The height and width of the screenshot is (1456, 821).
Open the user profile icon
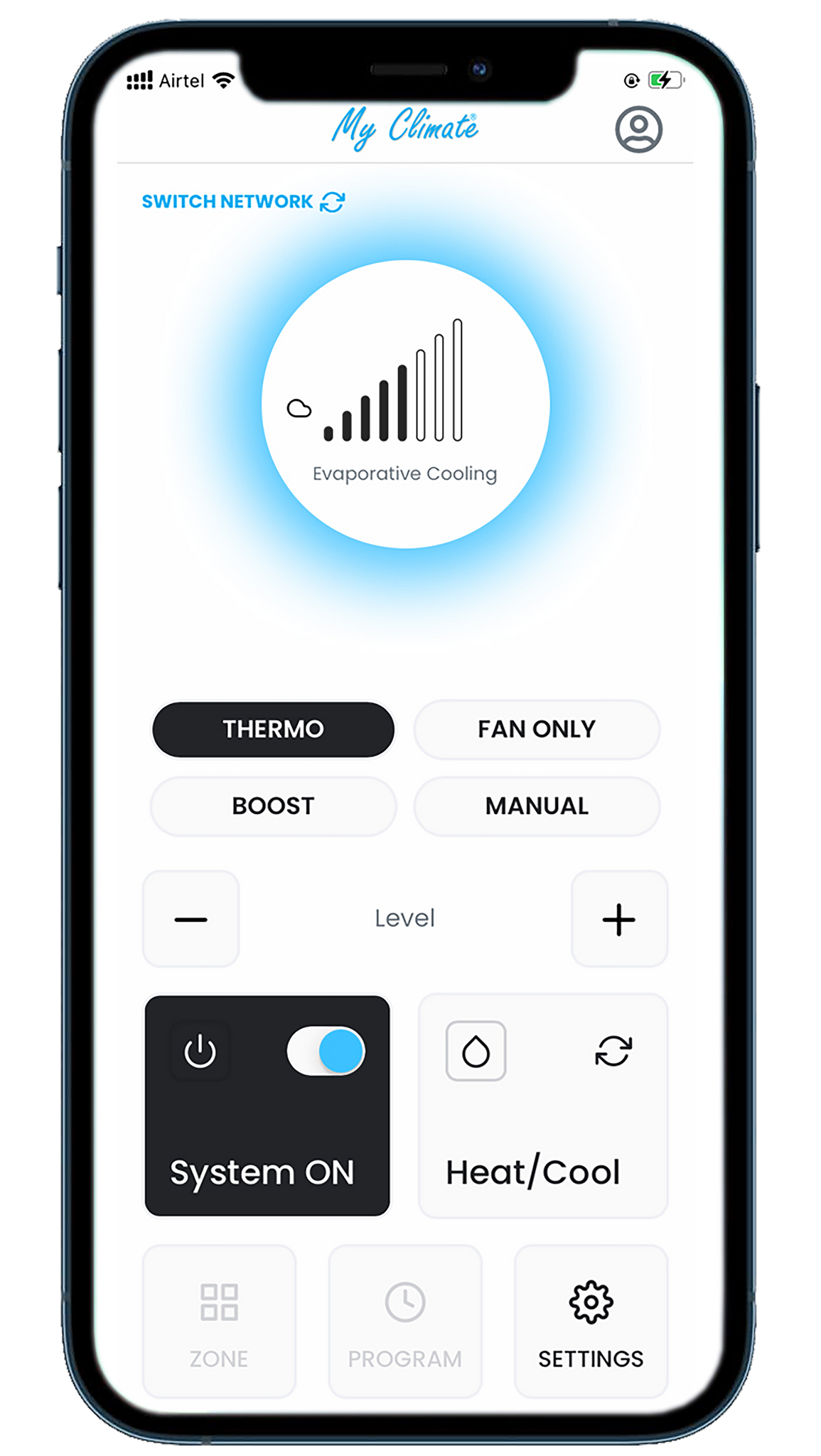638,129
